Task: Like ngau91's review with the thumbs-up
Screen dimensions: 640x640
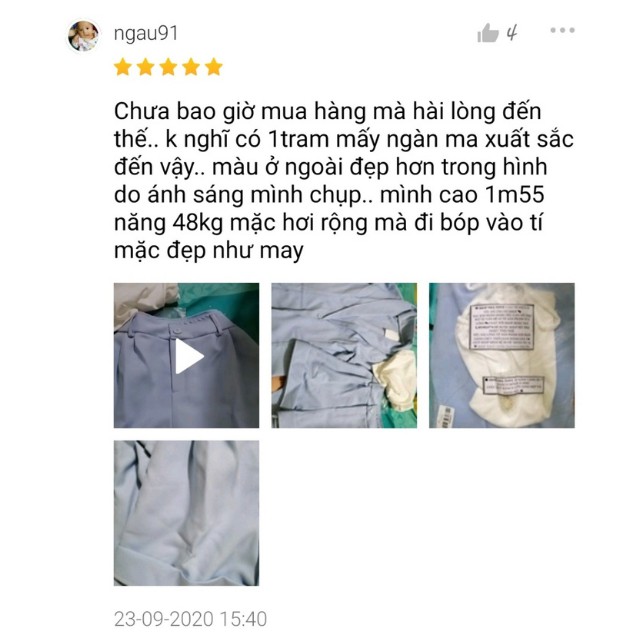Action: pos(488,33)
